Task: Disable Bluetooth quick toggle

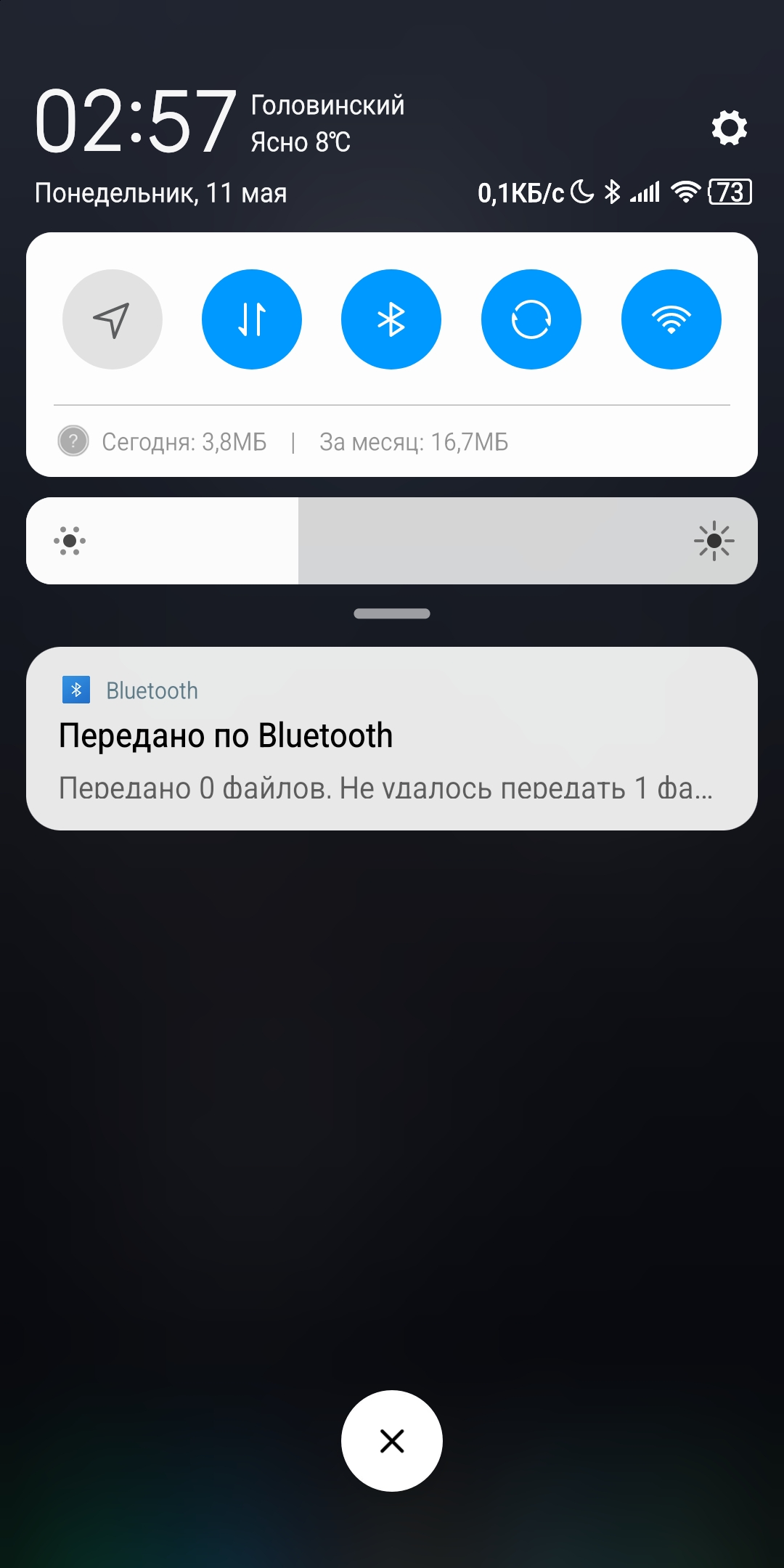Action: (391, 319)
